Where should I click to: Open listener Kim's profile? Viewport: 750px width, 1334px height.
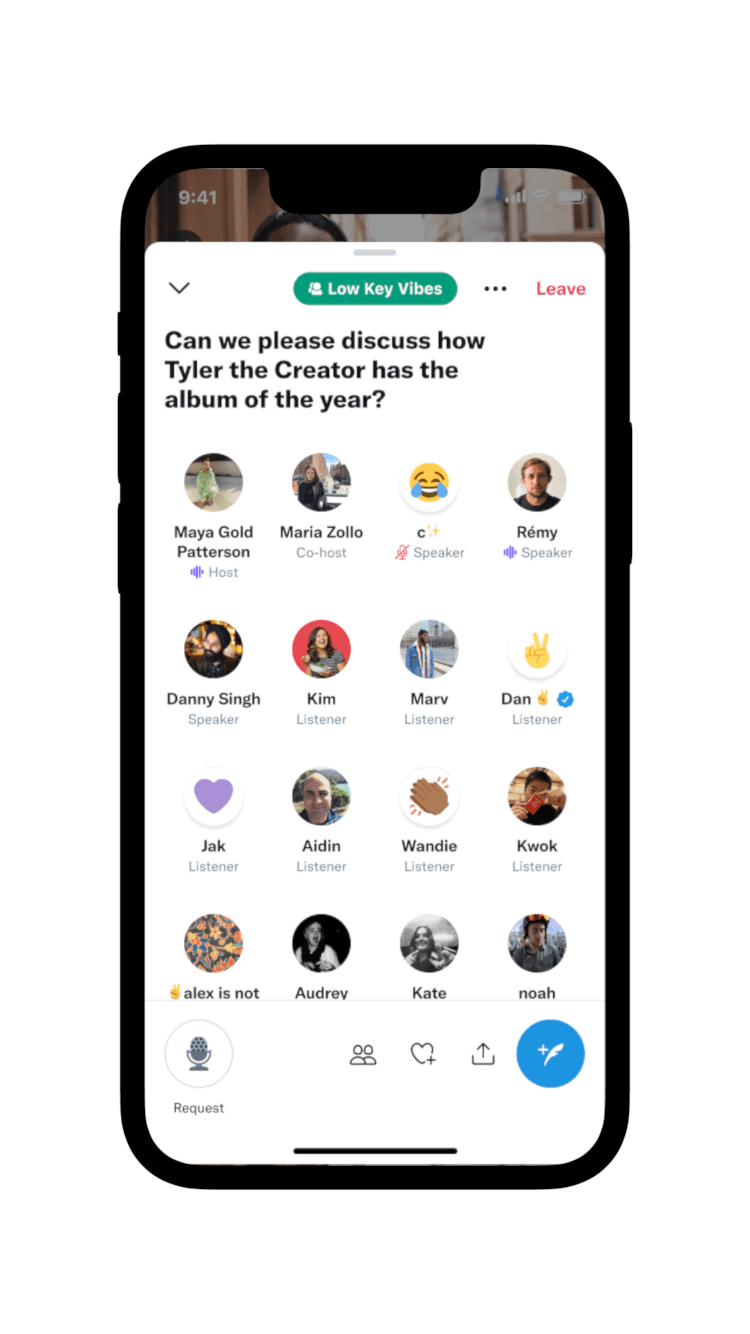click(x=322, y=649)
